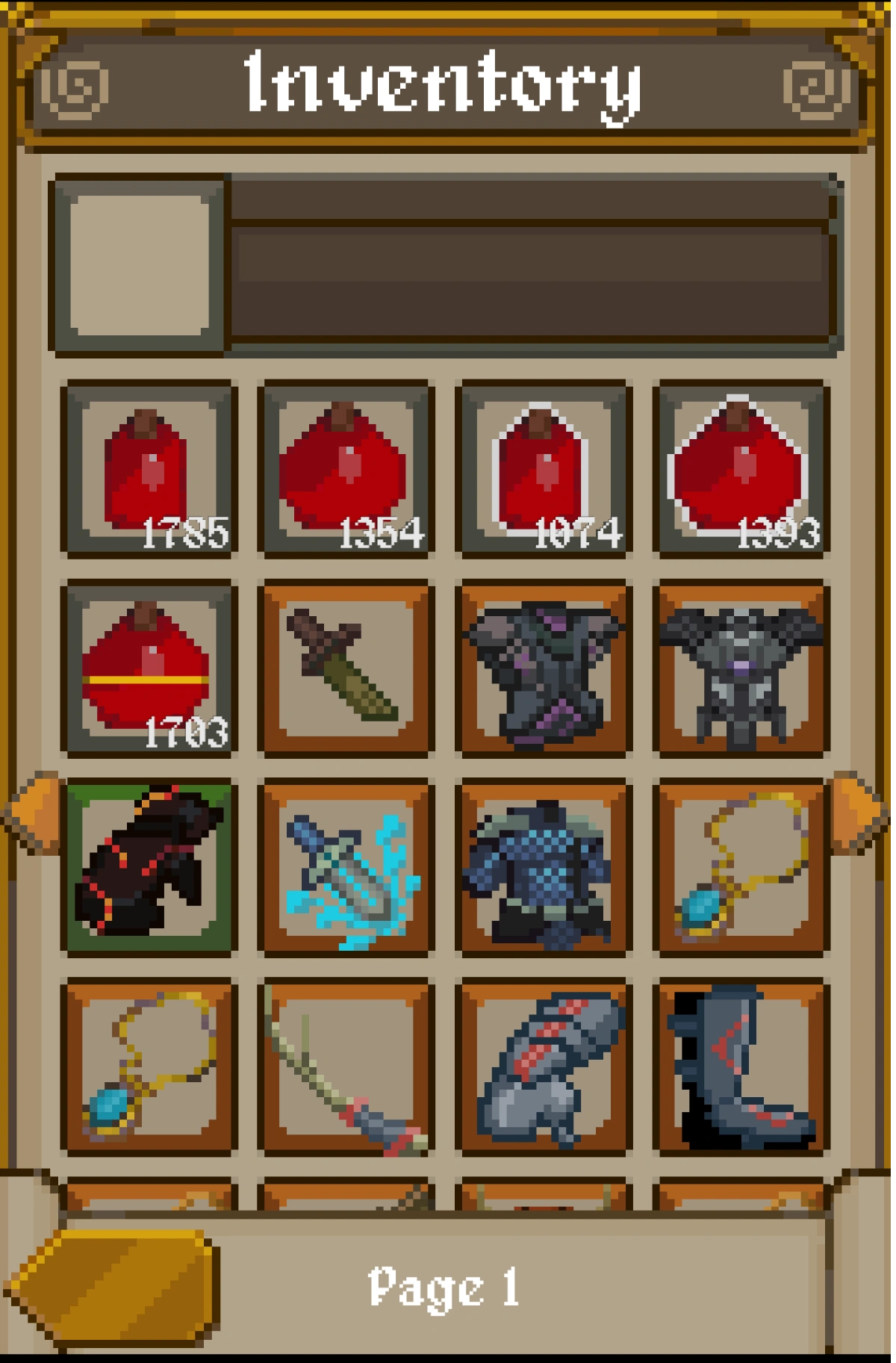Select the gold amulet beside the bow
The height and width of the screenshot is (1363, 896).
[149, 1067]
